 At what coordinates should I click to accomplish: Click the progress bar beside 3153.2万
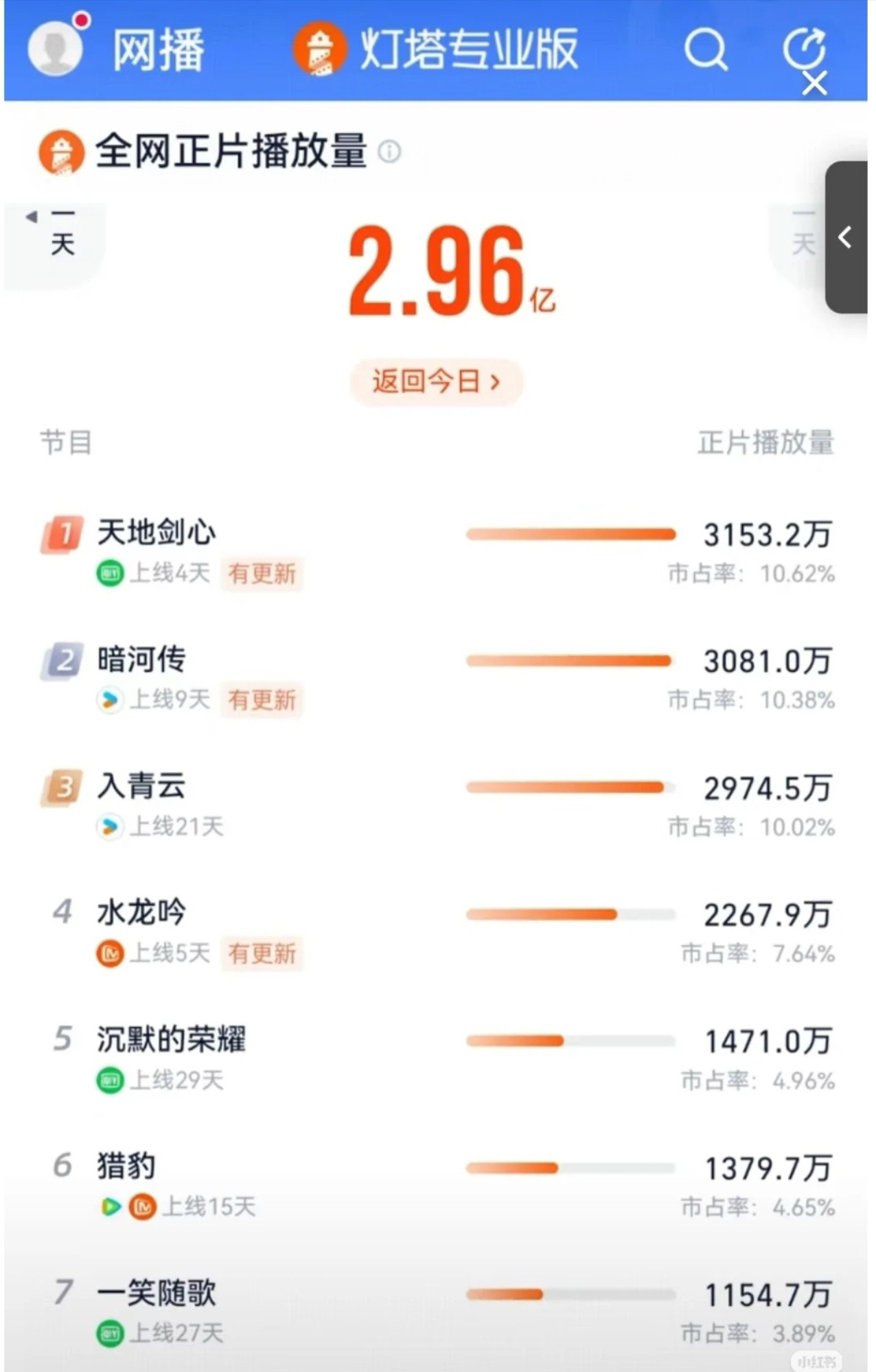572,535
